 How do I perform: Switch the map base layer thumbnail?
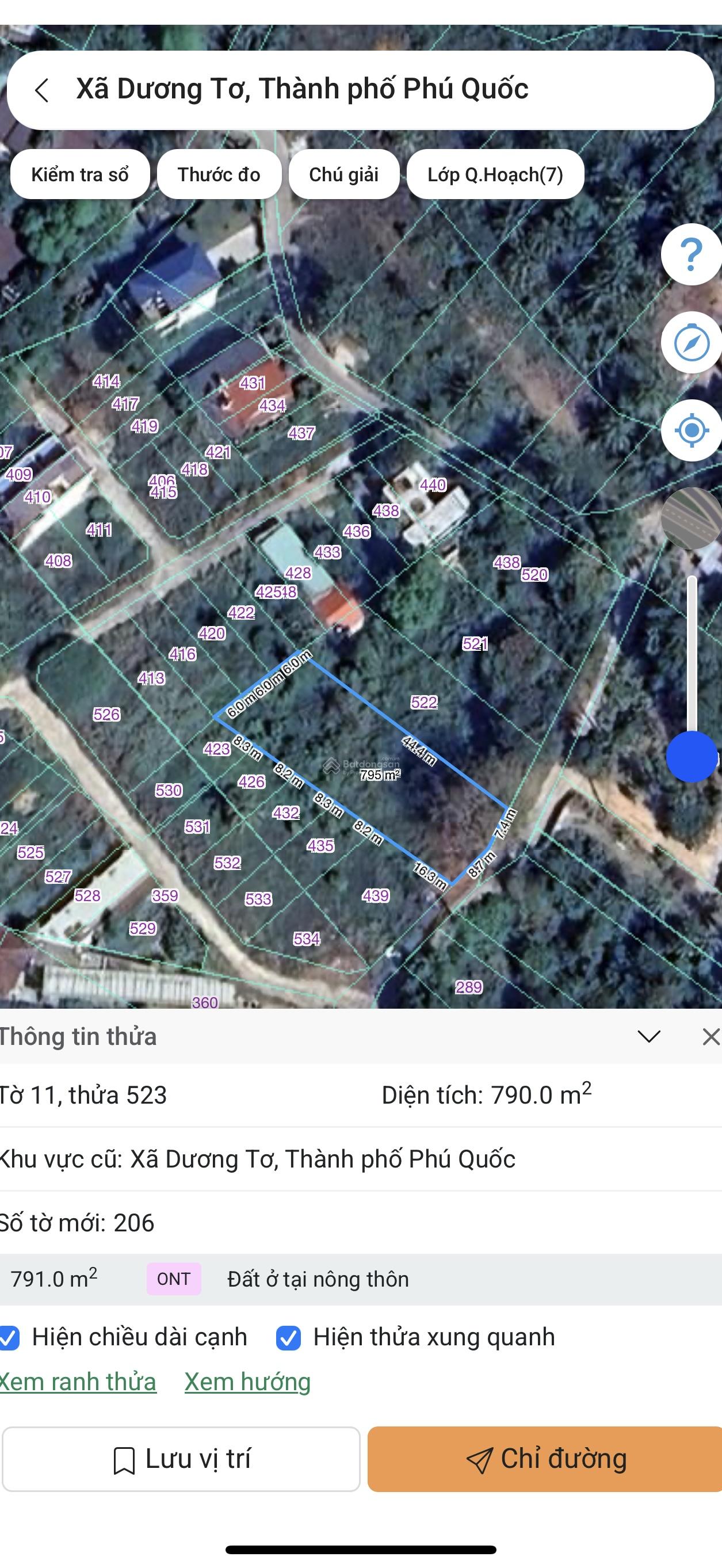click(x=692, y=518)
